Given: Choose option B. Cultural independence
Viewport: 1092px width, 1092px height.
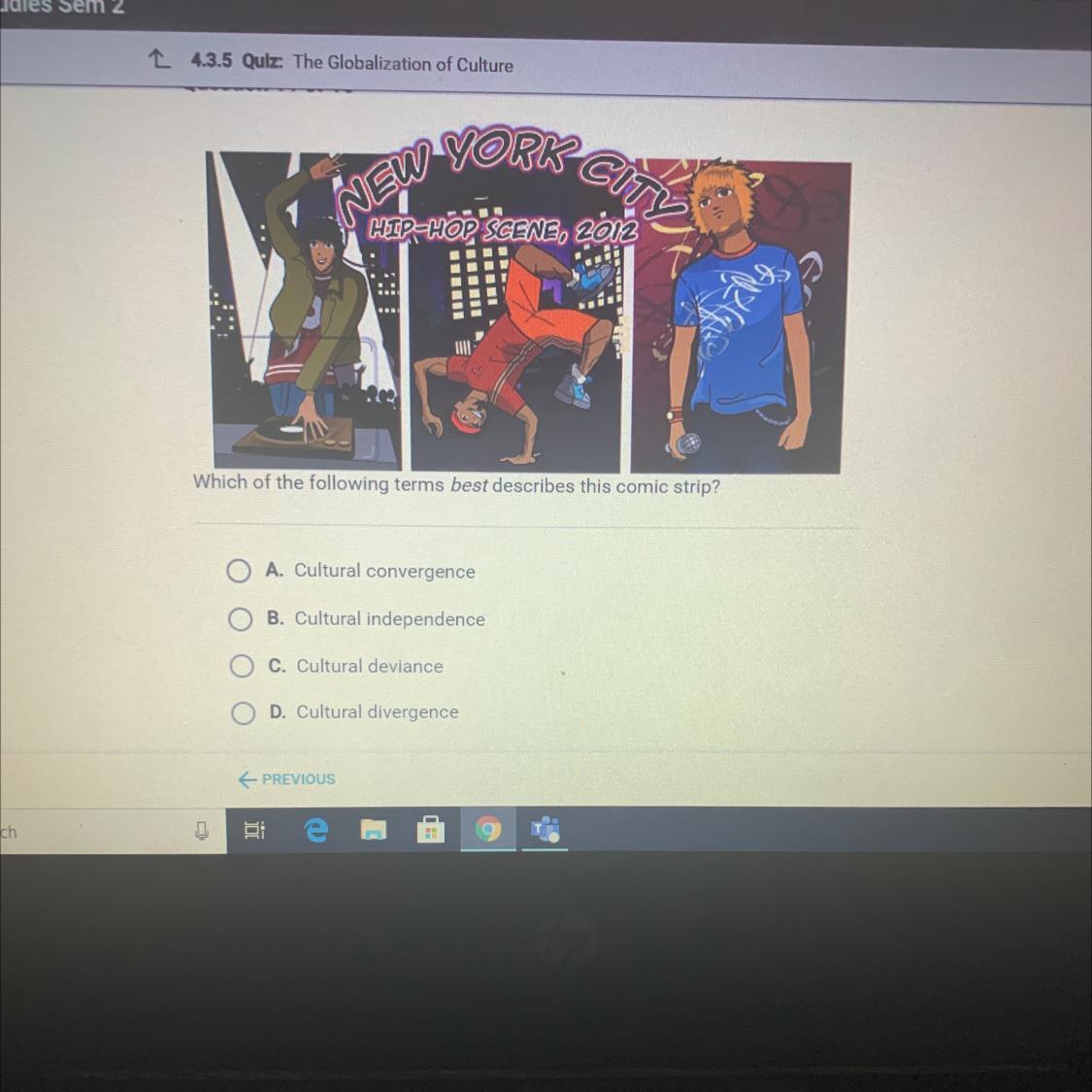Looking at the screenshot, I should click(x=240, y=619).
